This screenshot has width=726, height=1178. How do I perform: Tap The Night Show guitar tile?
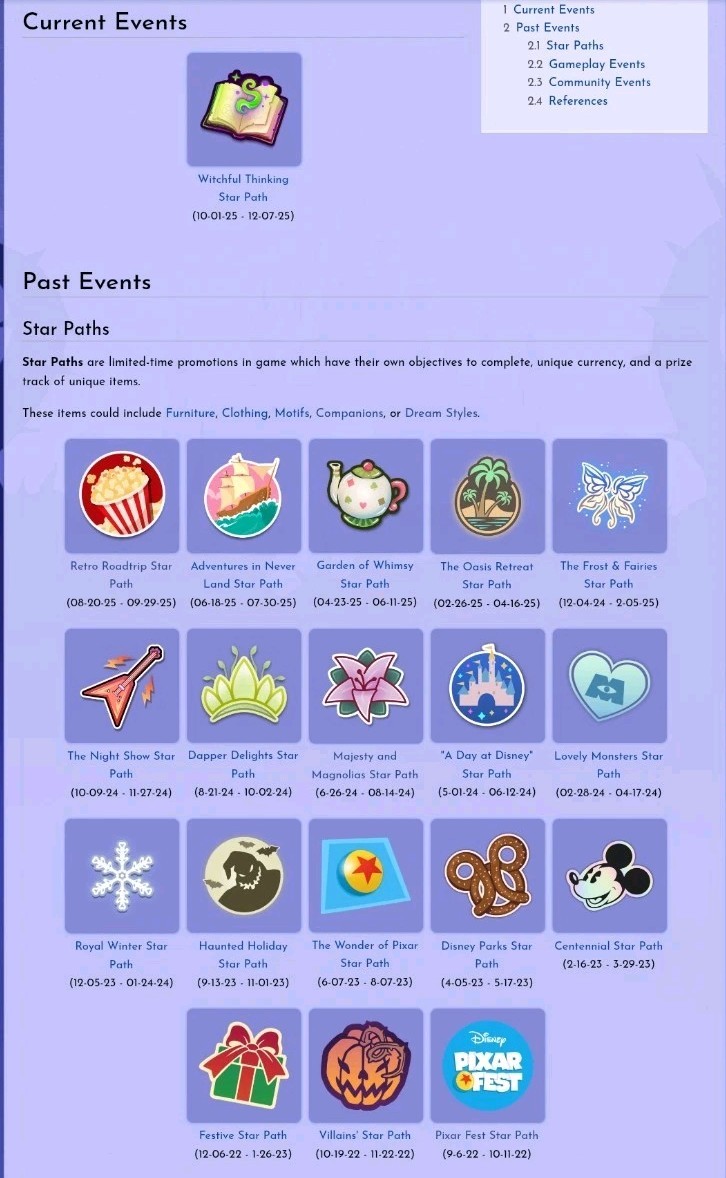tap(122, 686)
